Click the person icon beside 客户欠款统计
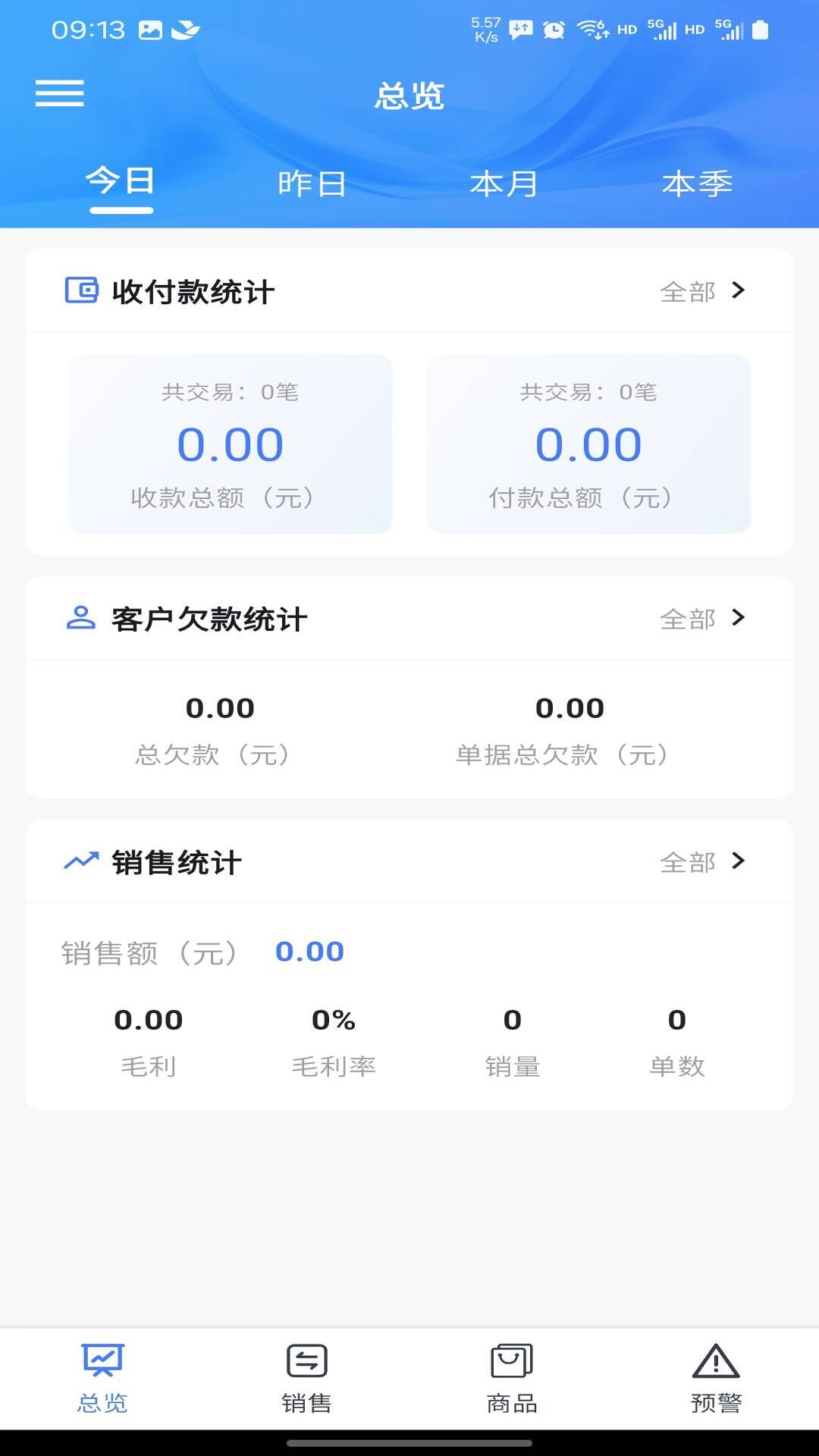This screenshot has width=819, height=1456. [x=80, y=618]
